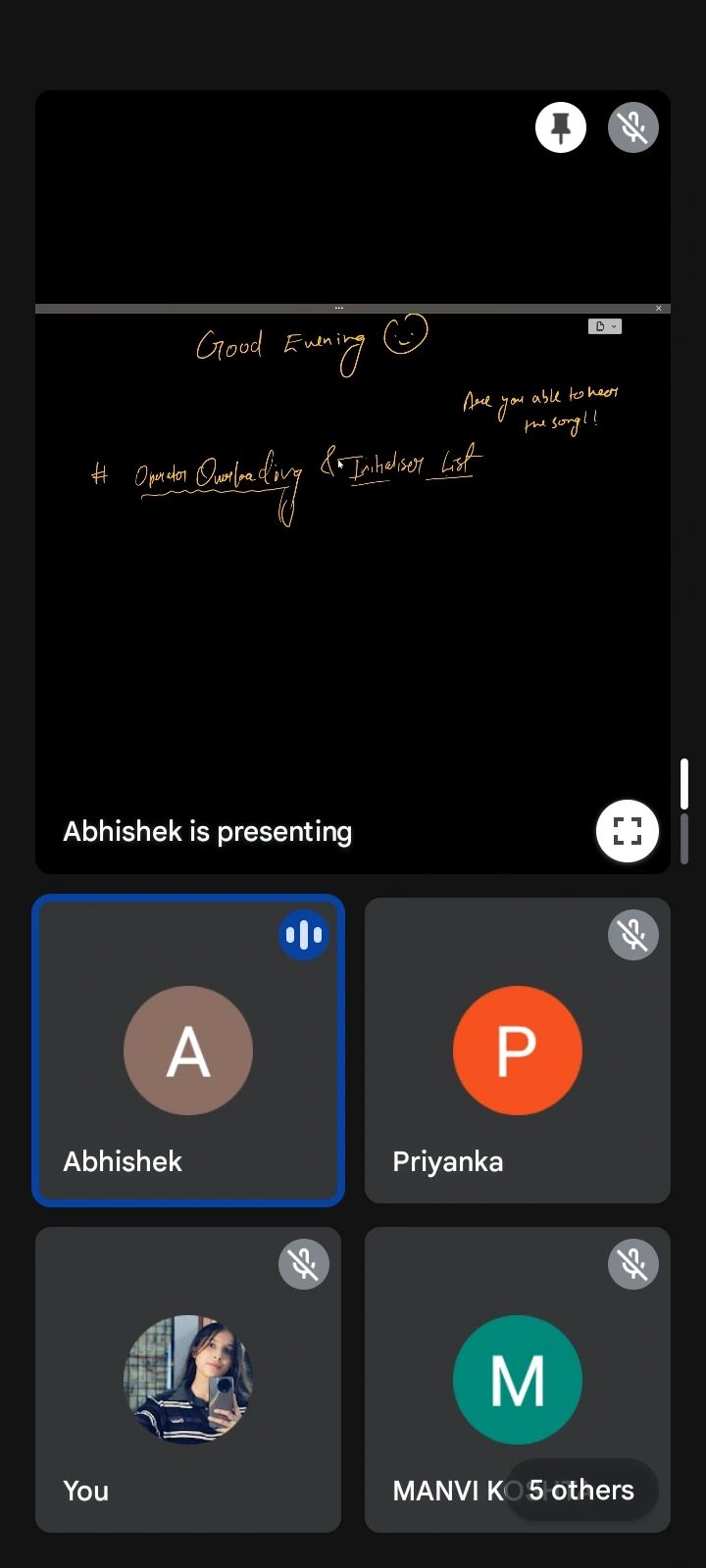Image resolution: width=706 pixels, height=1568 pixels.
Task: Open Abhishek's participant tile
Action: pyautogui.click(x=188, y=1051)
